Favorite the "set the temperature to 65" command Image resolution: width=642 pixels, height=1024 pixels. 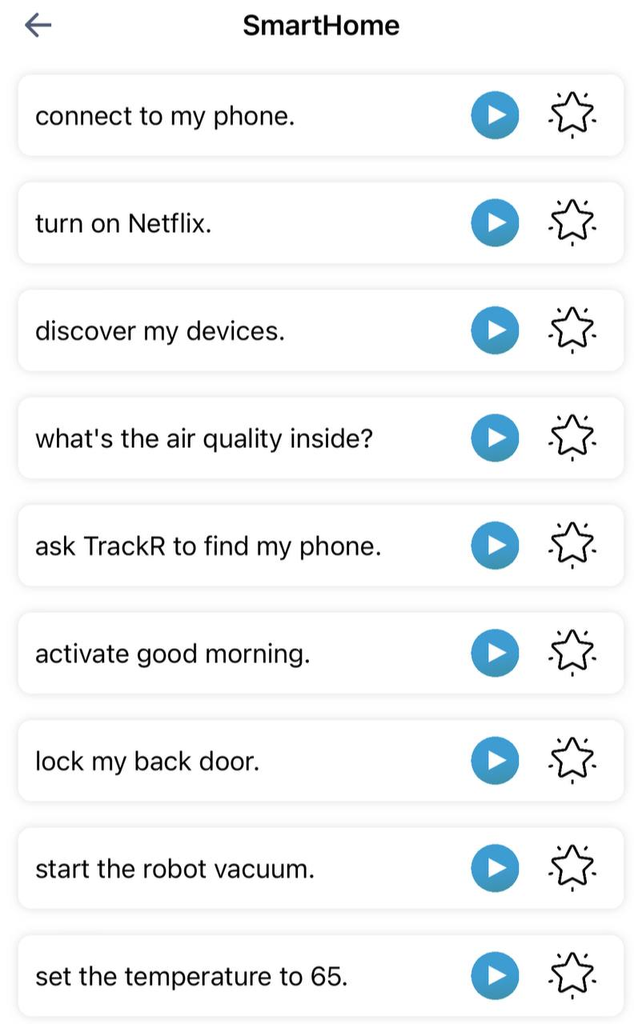click(x=572, y=976)
